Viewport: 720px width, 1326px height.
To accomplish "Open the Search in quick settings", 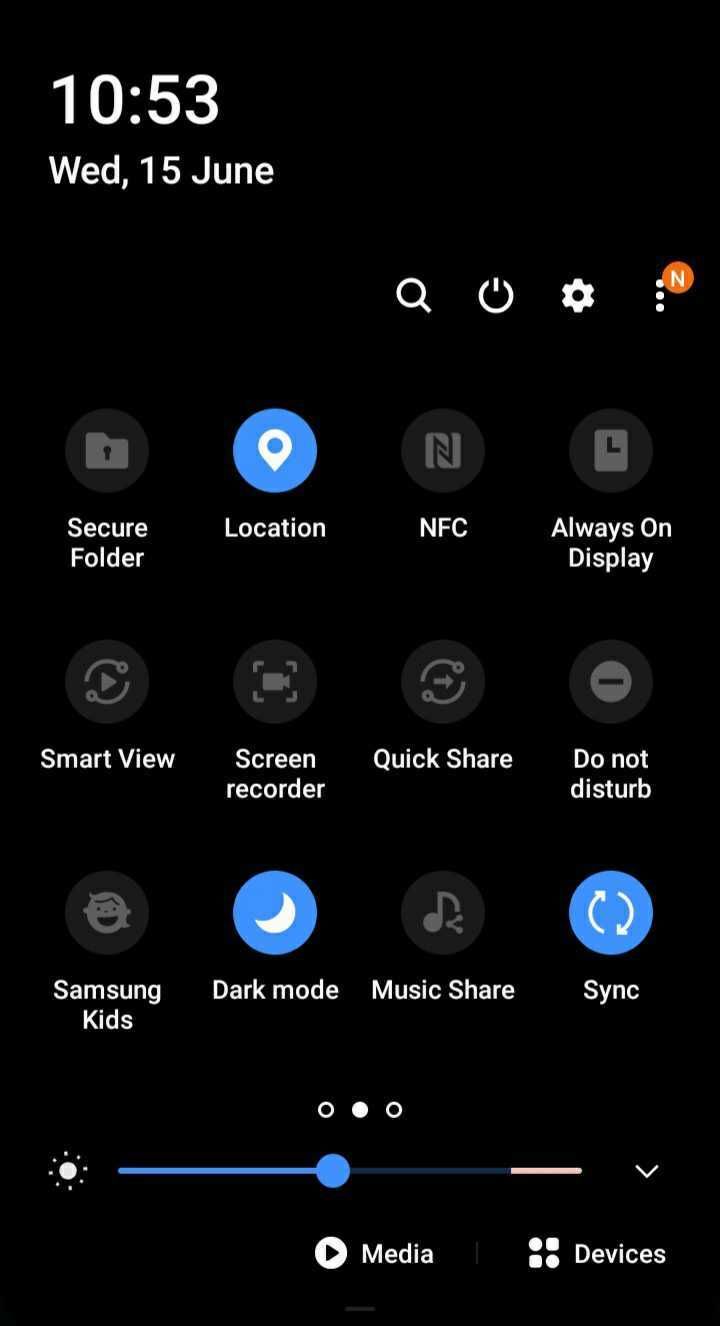I will click(414, 295).
